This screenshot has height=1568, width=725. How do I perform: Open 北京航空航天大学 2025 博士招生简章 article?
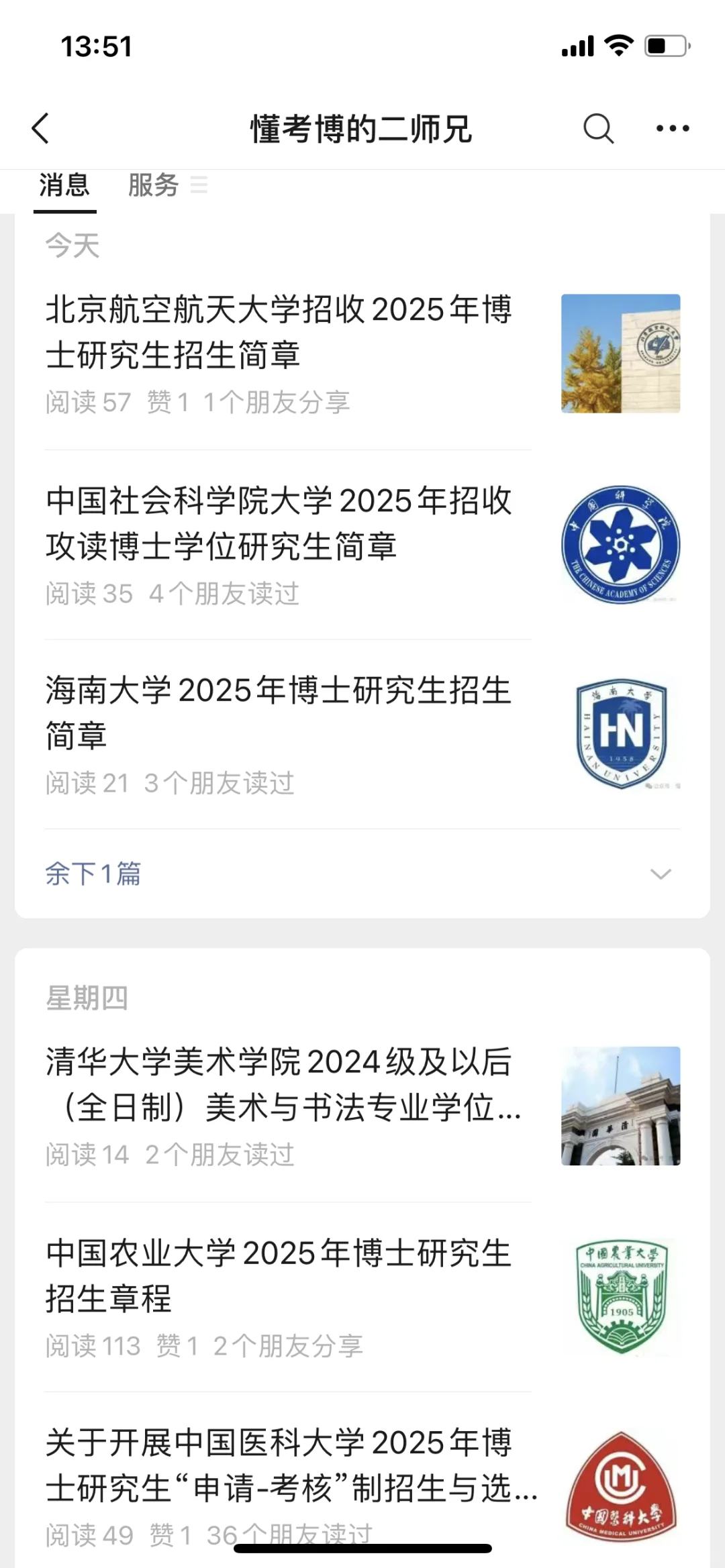click(x=279, y=332)
